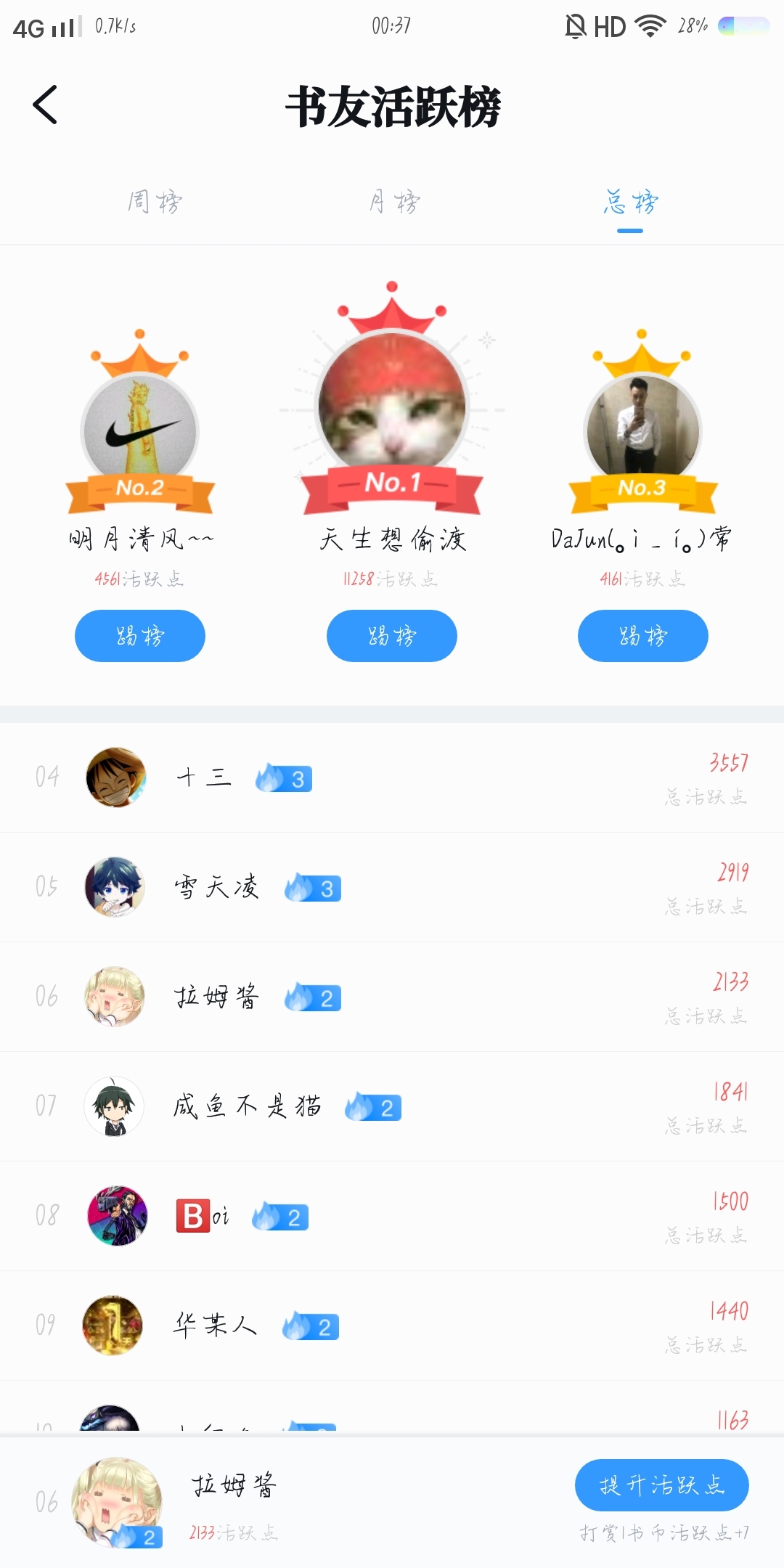Open No.2 avatar of 明月清风~~

click(x=140, y=432)
